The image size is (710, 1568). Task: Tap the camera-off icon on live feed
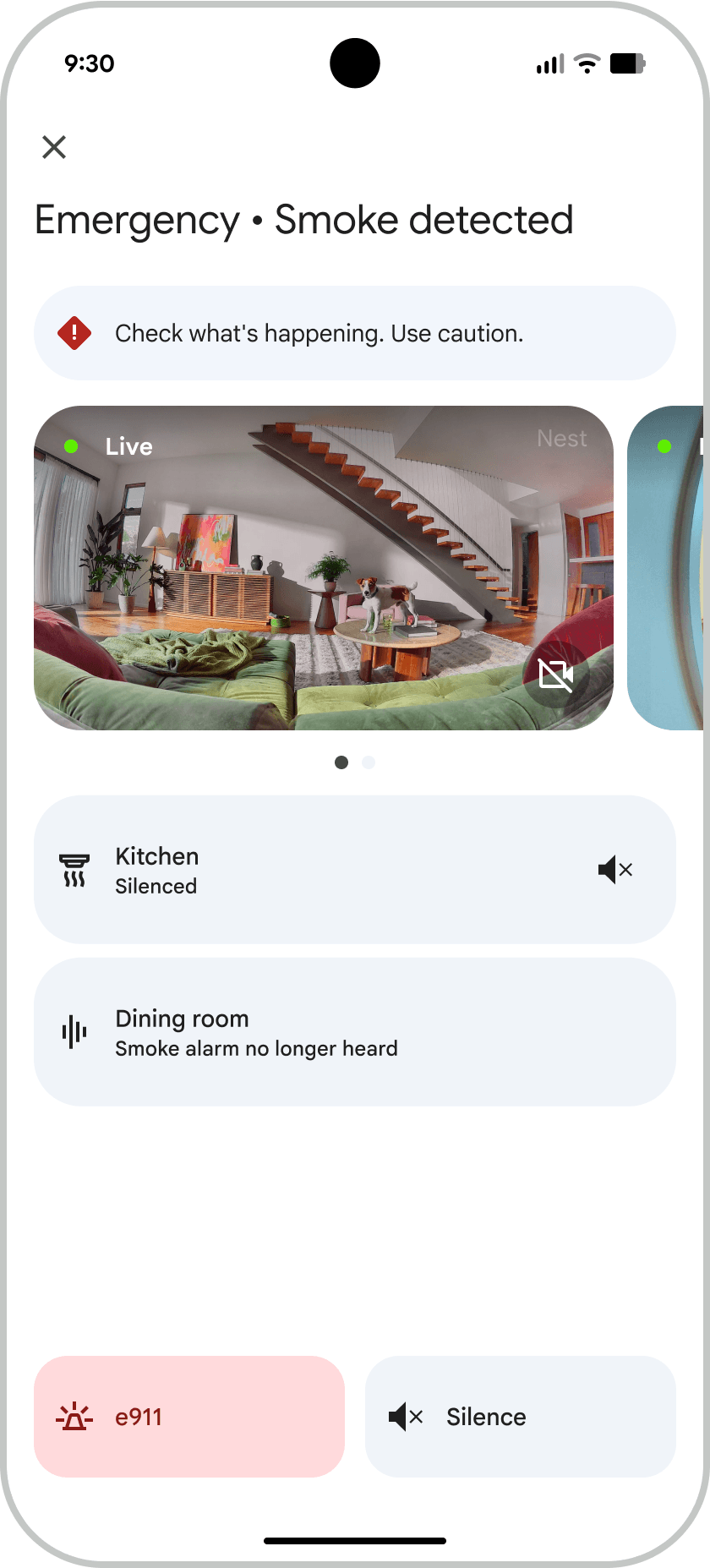[556, 675]
